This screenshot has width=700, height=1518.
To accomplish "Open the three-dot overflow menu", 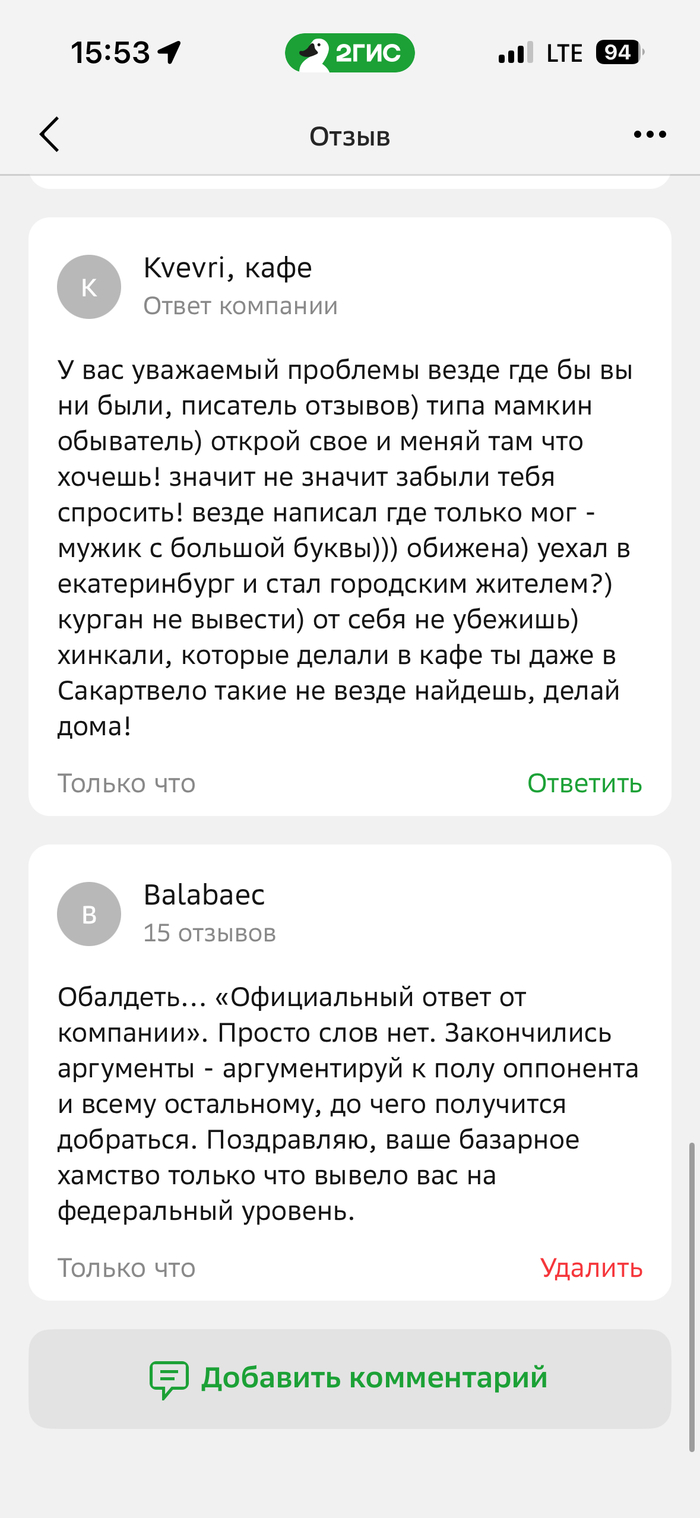I will [x=649, y=135].
